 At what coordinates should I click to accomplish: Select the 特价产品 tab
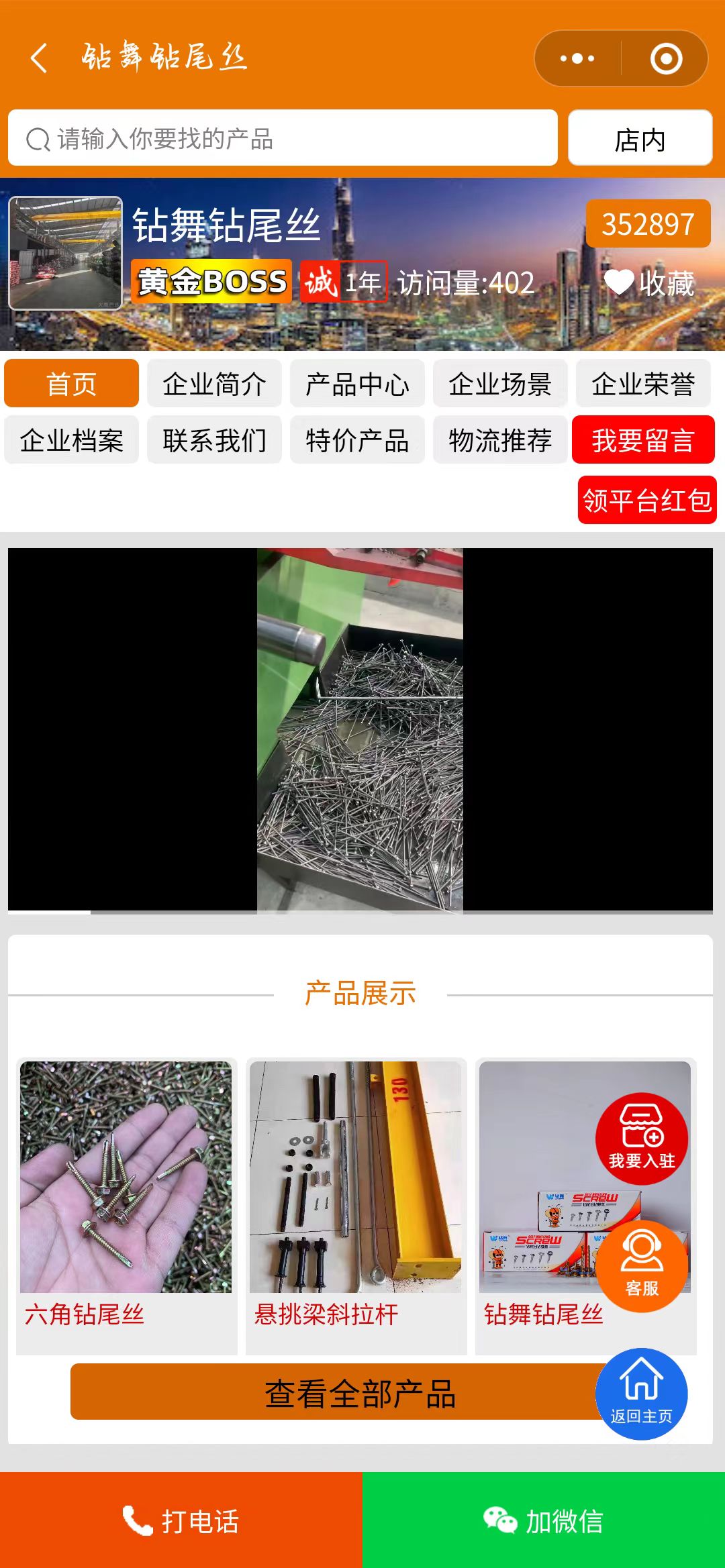click(x=357, y=440)
